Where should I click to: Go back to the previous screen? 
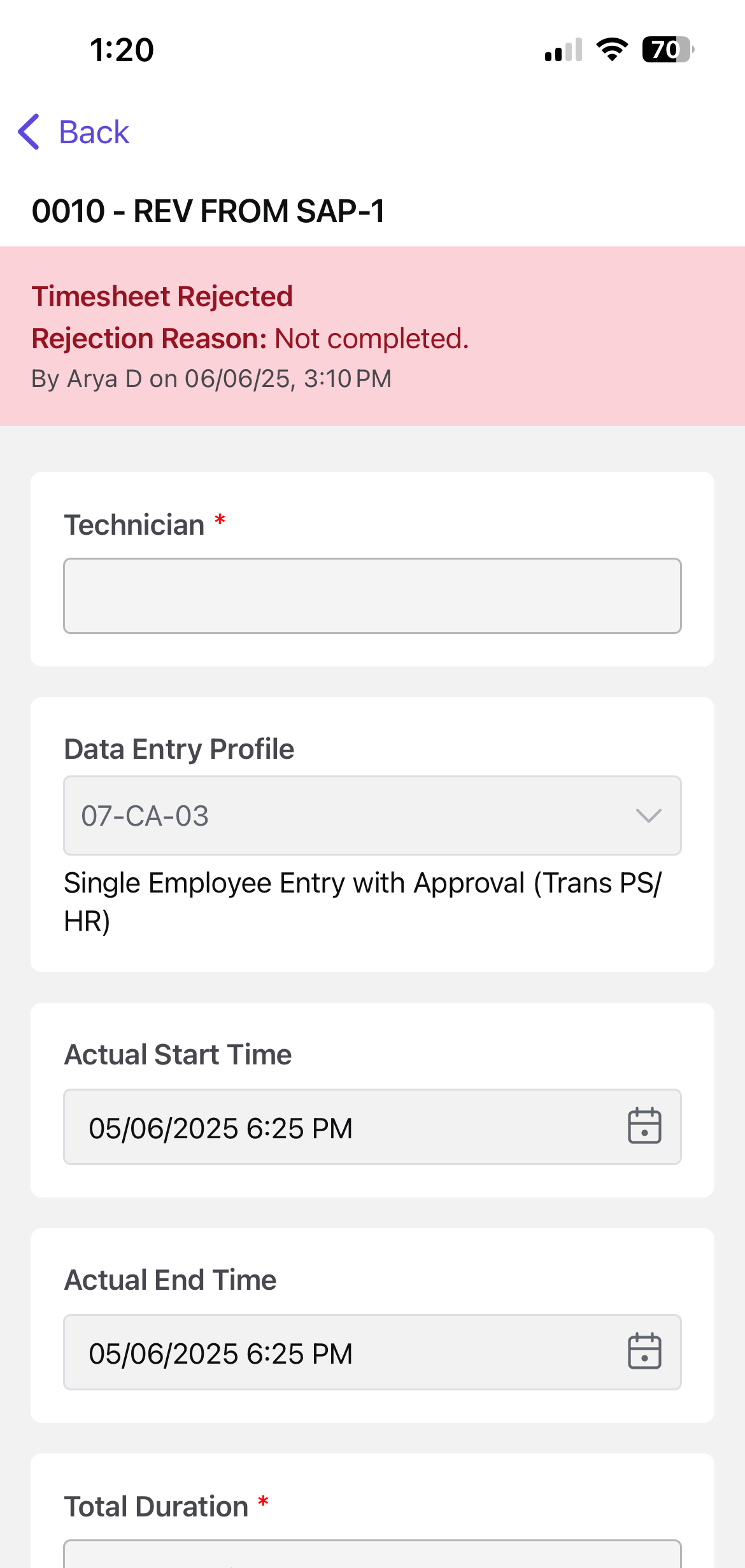[x=74, y=132]
